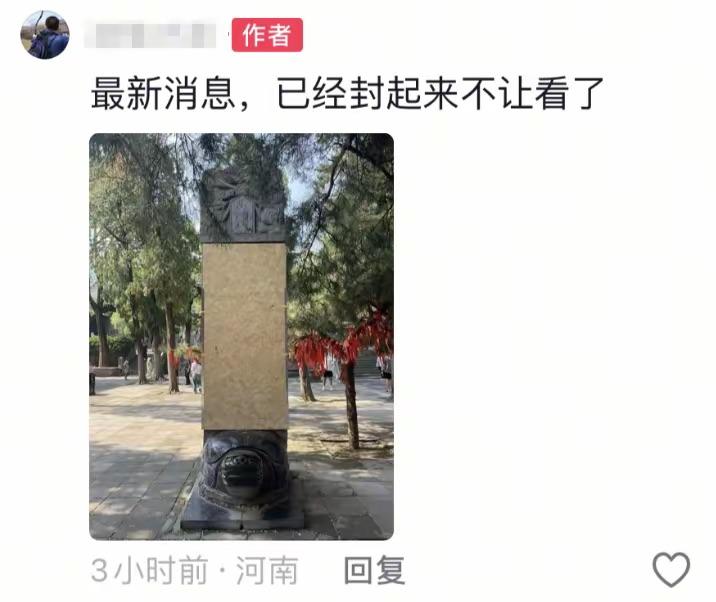The height and width of the screenshot is (602, 716).
Task: Like this comment with the heart icon
Action: pyautogui.click(x=671, y=569)
